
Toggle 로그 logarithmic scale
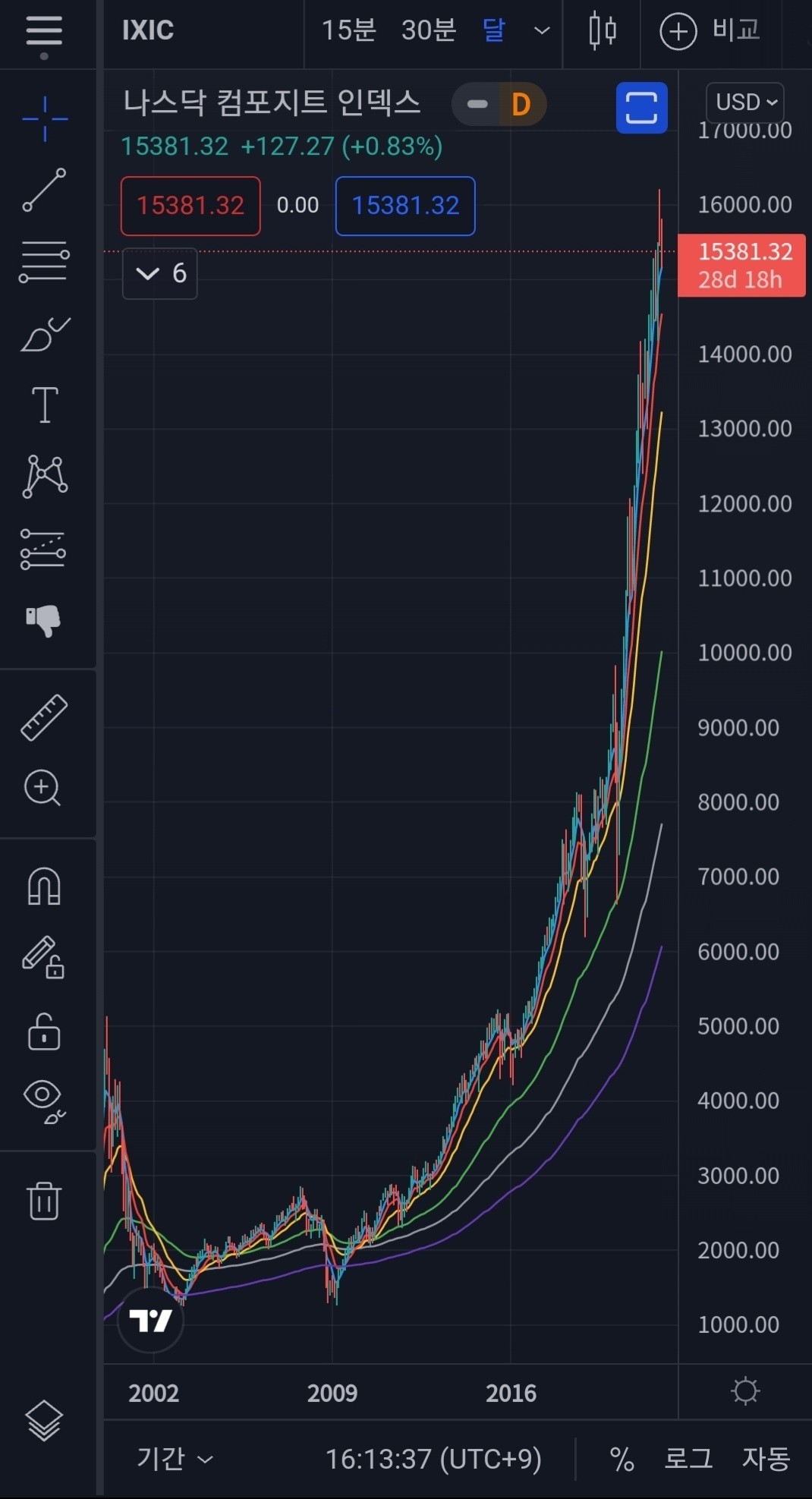688,1458
